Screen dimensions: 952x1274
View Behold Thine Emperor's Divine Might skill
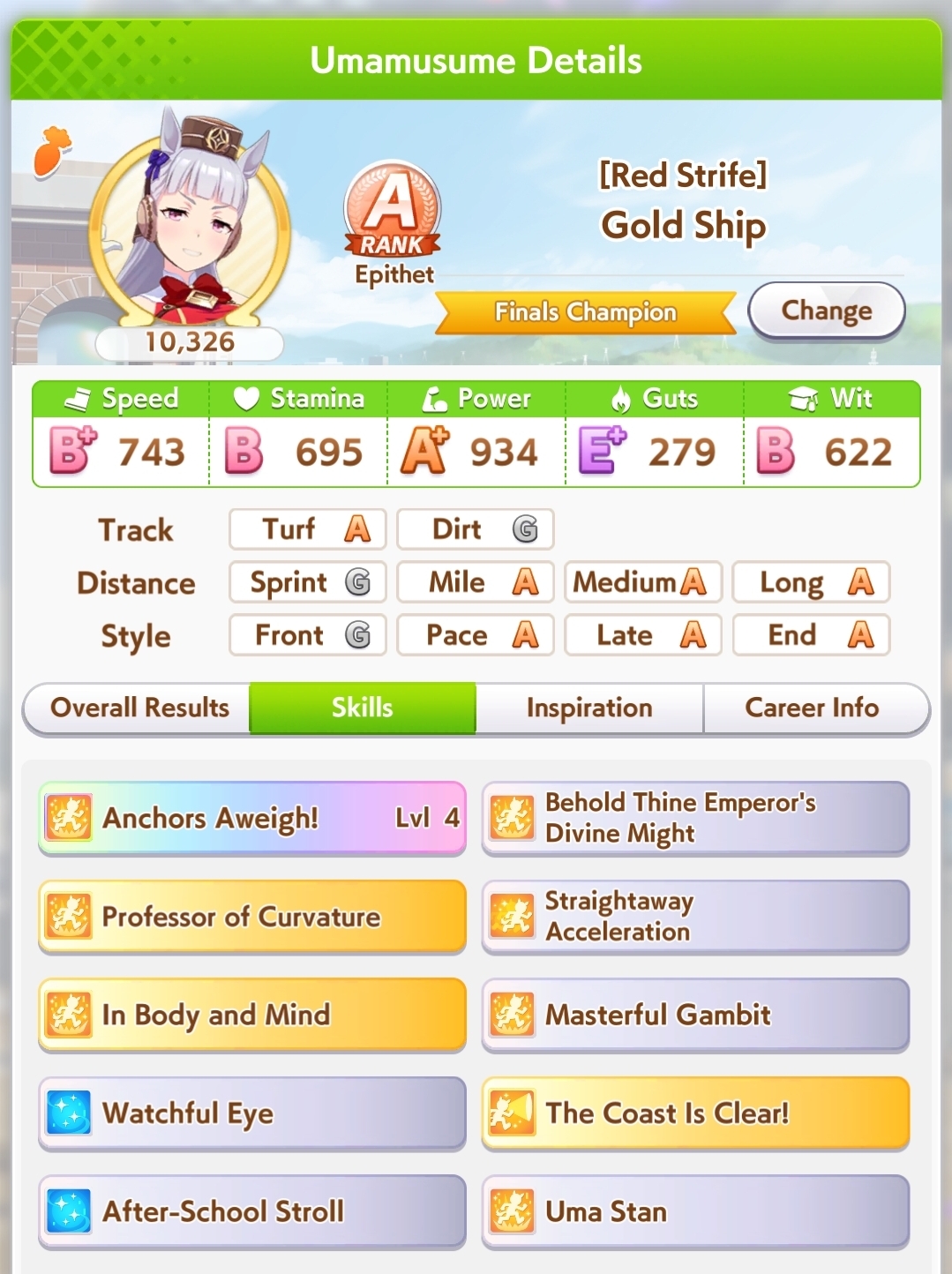(695, 818)
